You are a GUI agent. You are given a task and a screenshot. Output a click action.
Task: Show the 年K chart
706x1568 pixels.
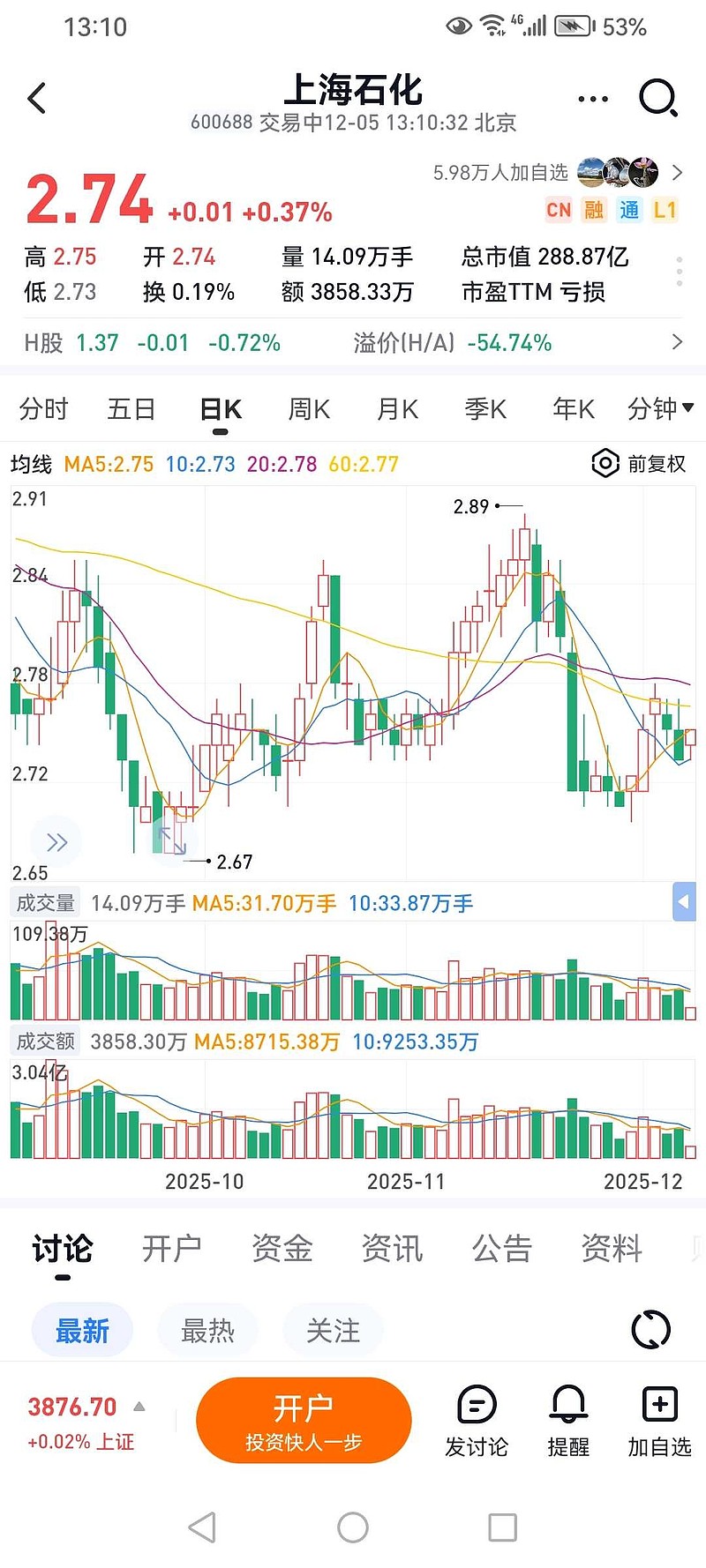click(574, 409)
